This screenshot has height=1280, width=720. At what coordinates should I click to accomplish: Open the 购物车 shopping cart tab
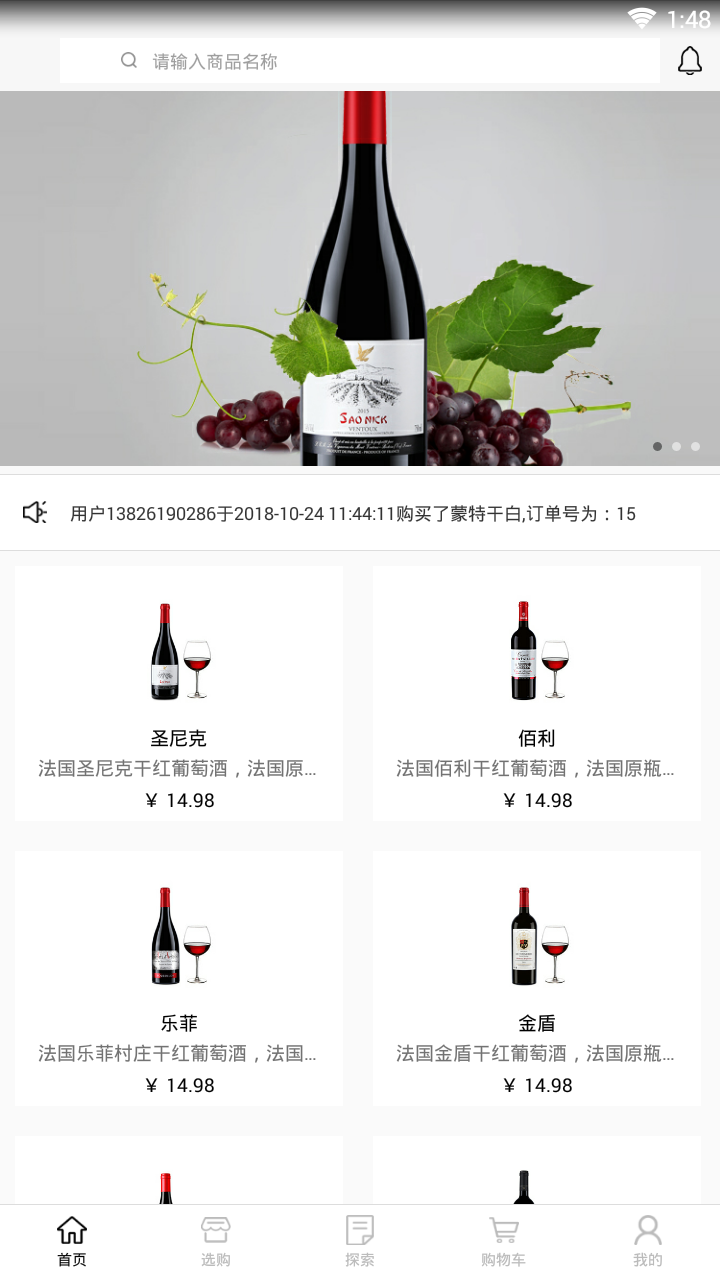pos(503,1242)
